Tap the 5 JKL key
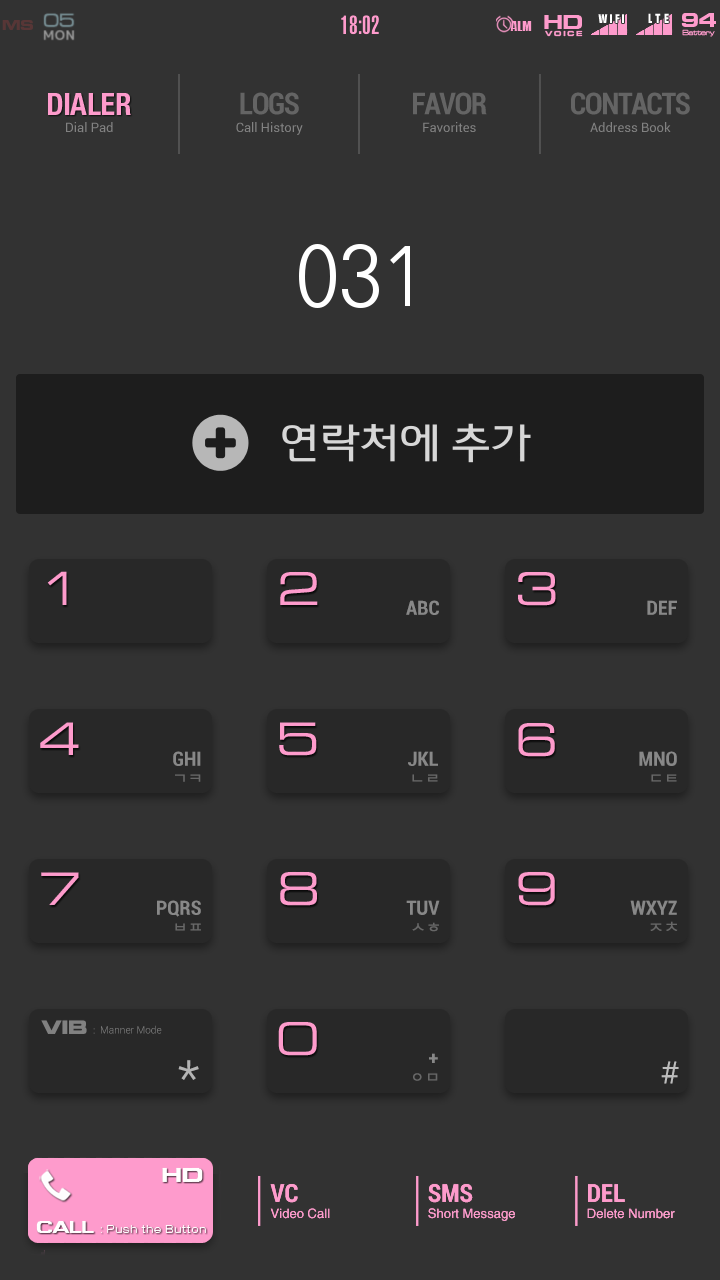The width and height of the screenshot is (720, 1280). coord(358,751)
